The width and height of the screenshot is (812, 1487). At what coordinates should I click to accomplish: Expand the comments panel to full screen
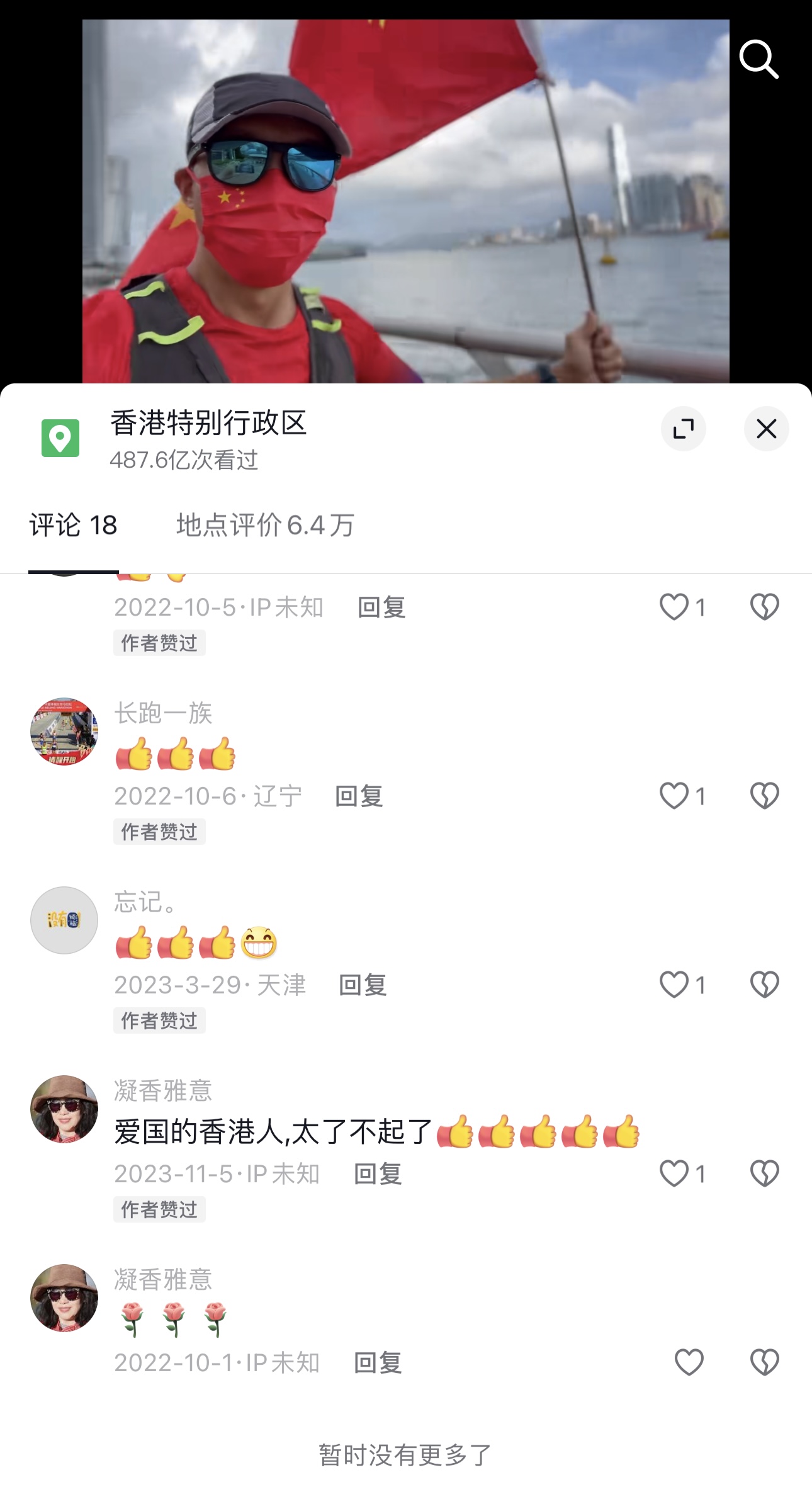[683, 429]
